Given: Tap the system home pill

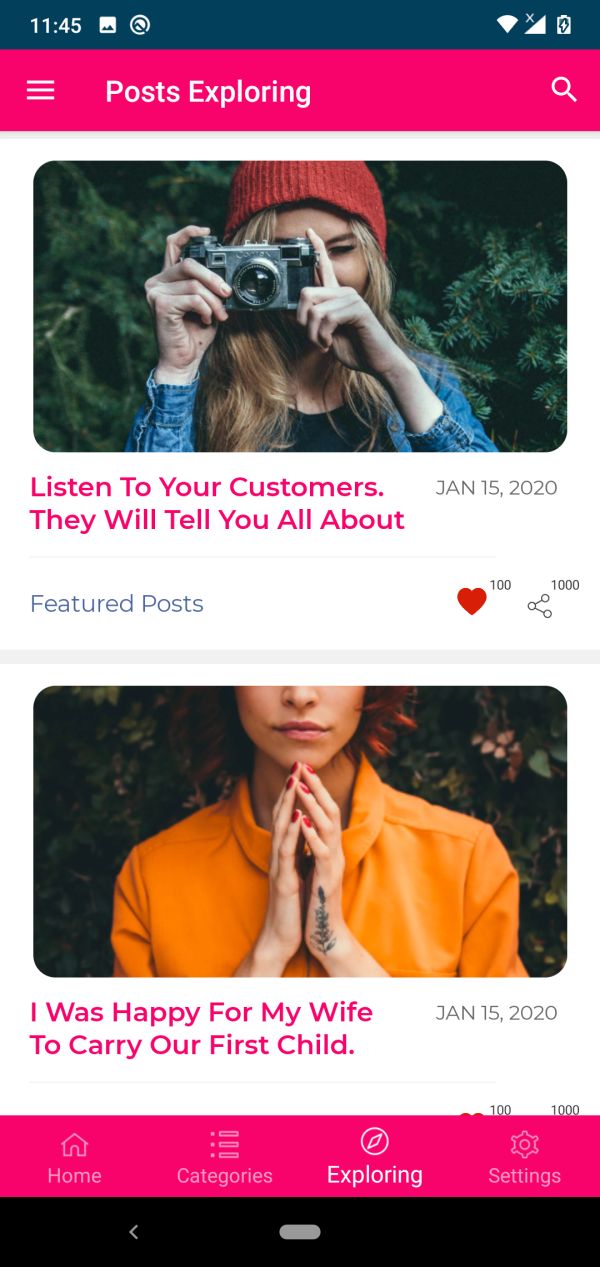Looking at the screenshot, I should 300,1232.
